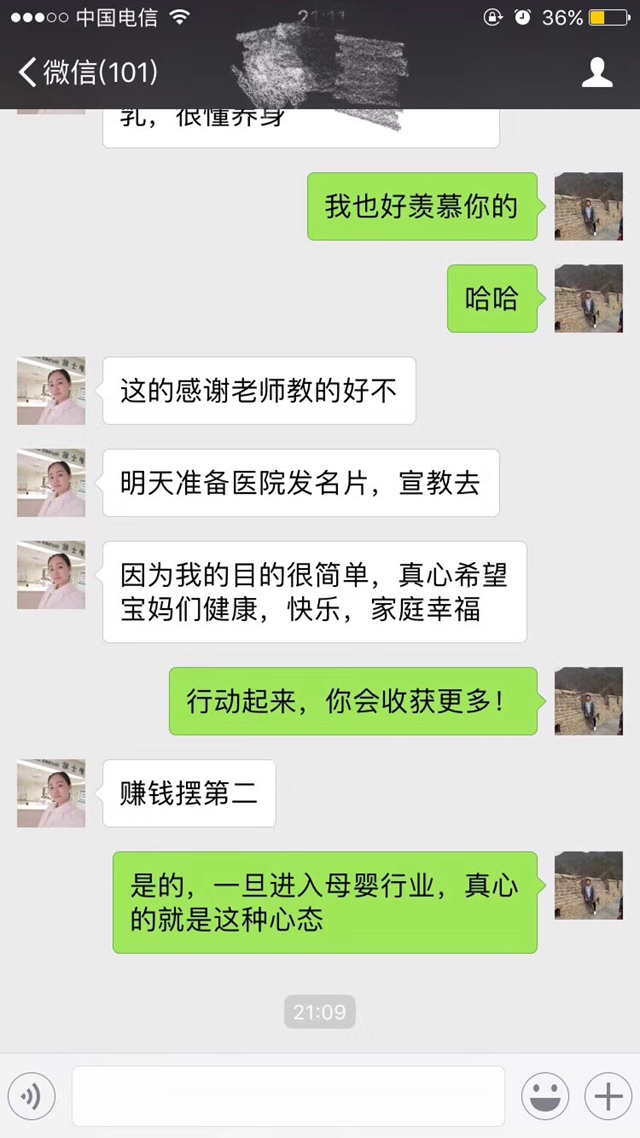Tap the avatar beside 赚钱摆第二
The height and width of the screenshot is (1138, 640).
(x=51, y=793)
